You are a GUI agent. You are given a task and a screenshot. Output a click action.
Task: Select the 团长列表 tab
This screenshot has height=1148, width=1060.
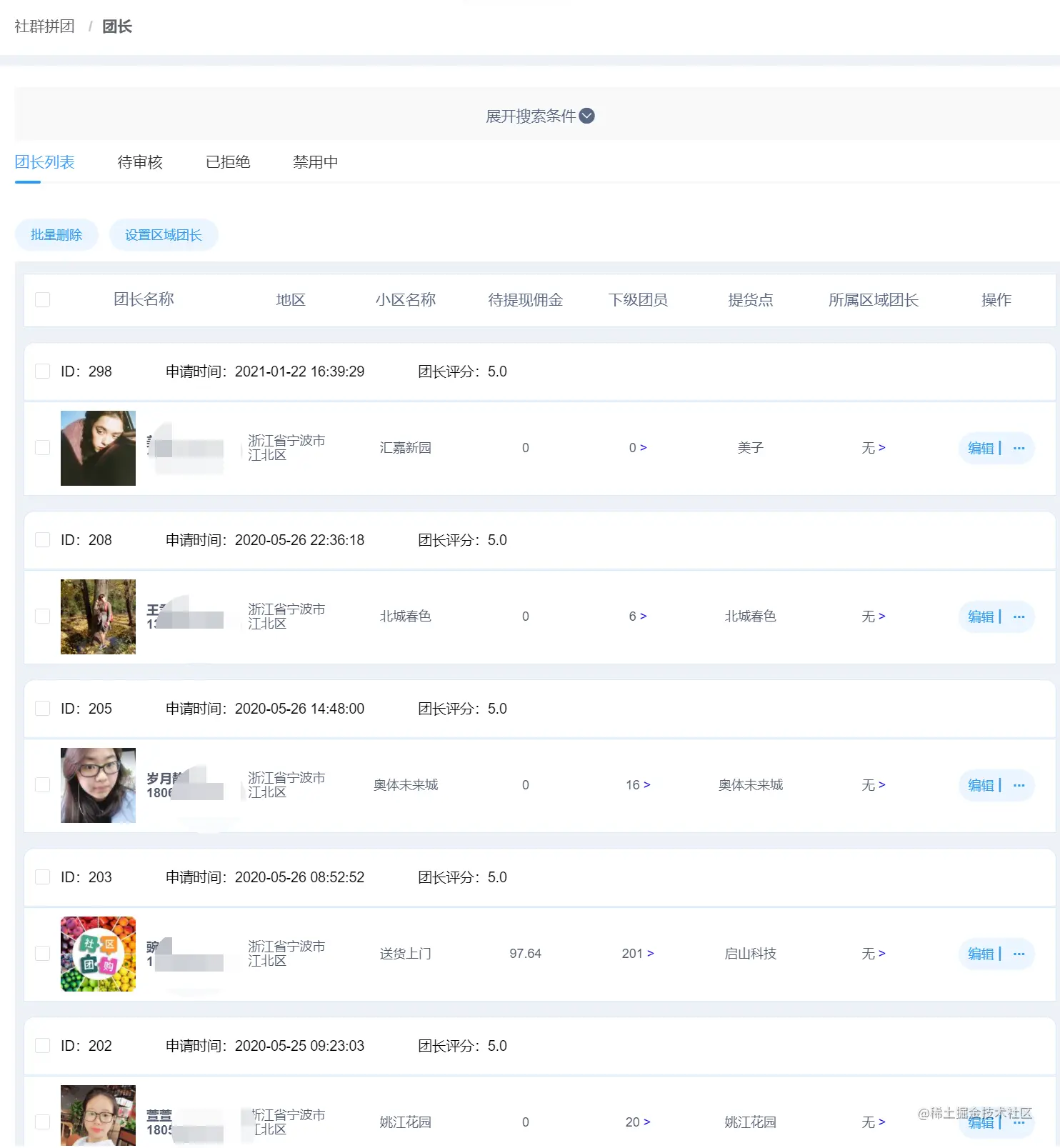click(x=44, y=162)
